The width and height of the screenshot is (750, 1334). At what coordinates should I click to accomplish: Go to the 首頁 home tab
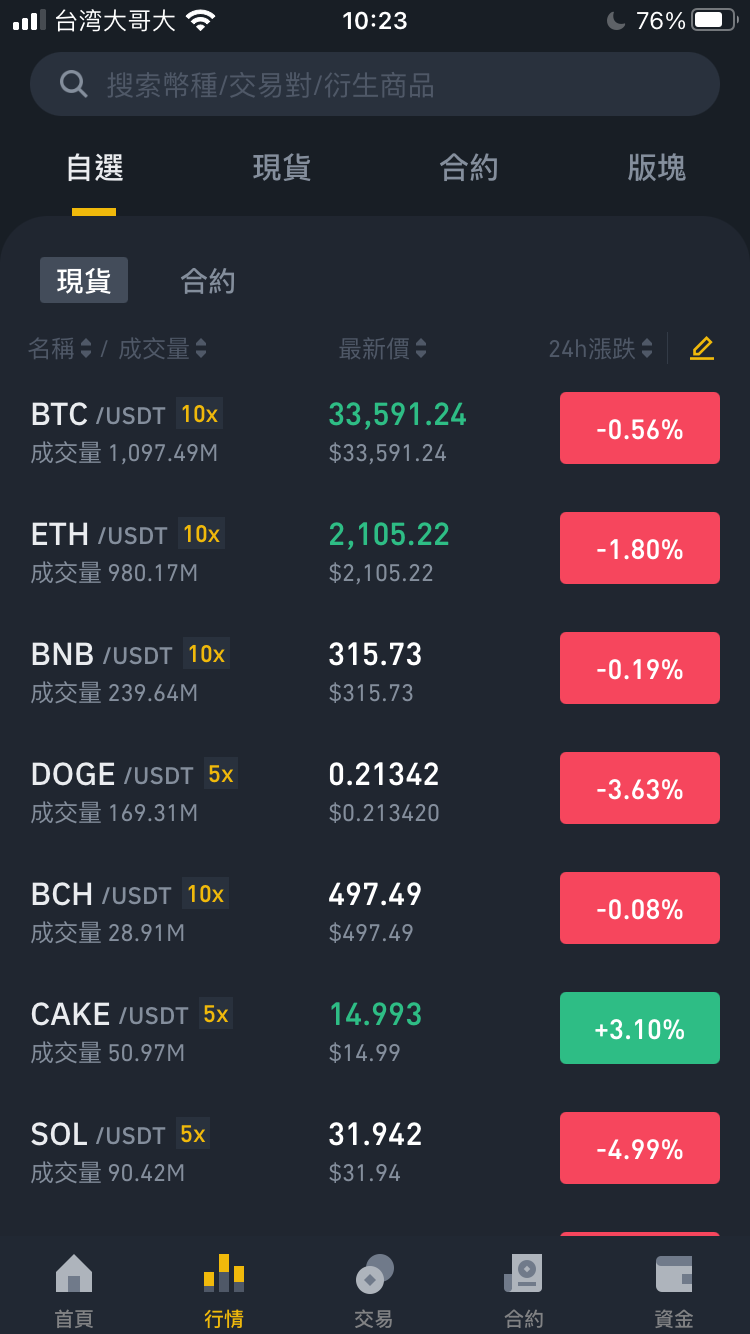pyautogui.click(x=74, y=1291)
